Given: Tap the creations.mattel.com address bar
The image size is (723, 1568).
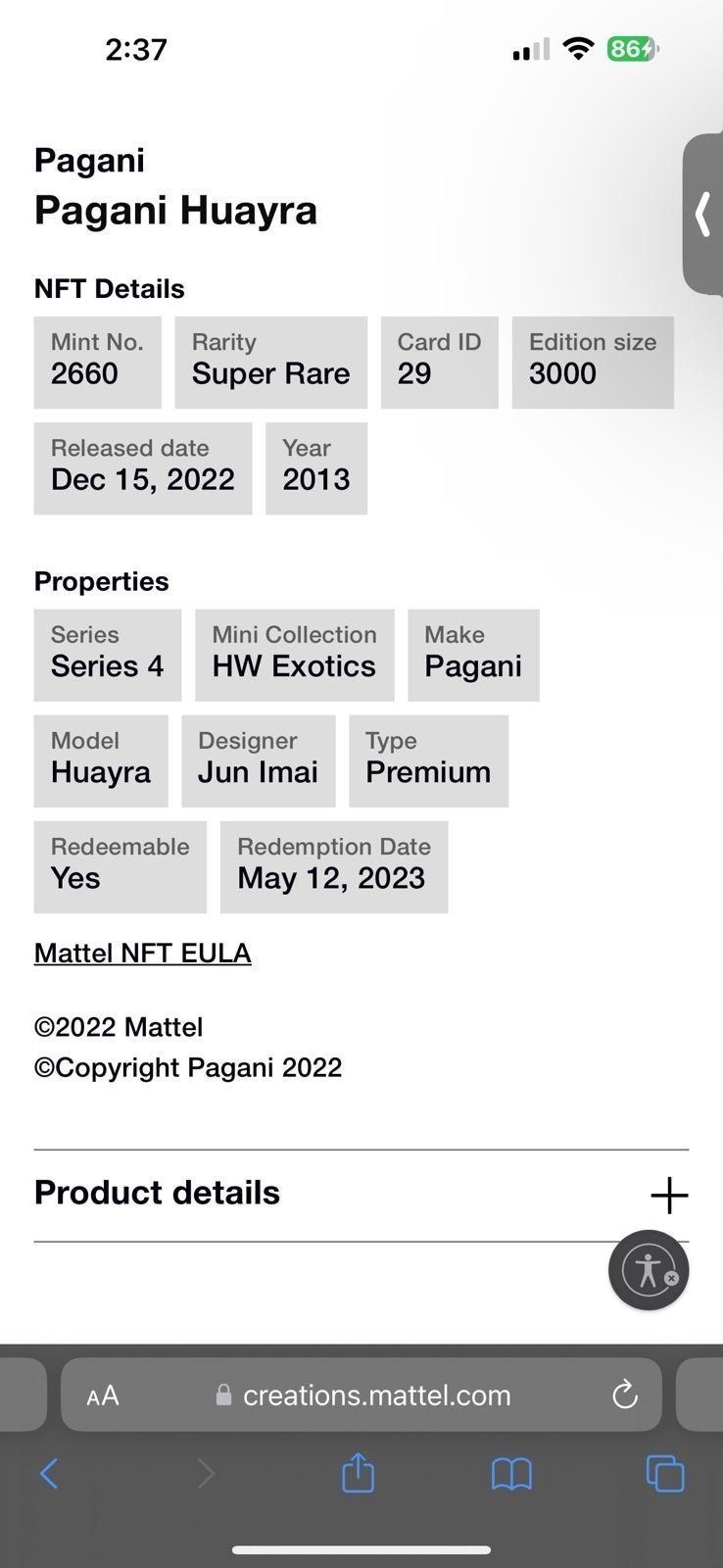Looking at the screenshot, I should 361,1395.
